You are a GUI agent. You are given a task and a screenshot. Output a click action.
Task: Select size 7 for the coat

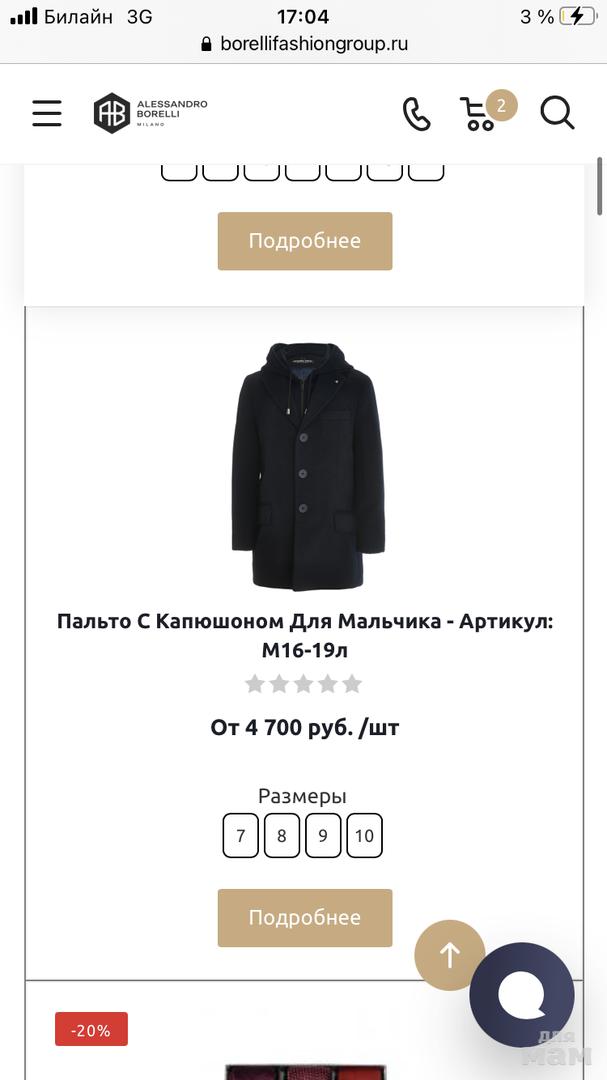240,836
